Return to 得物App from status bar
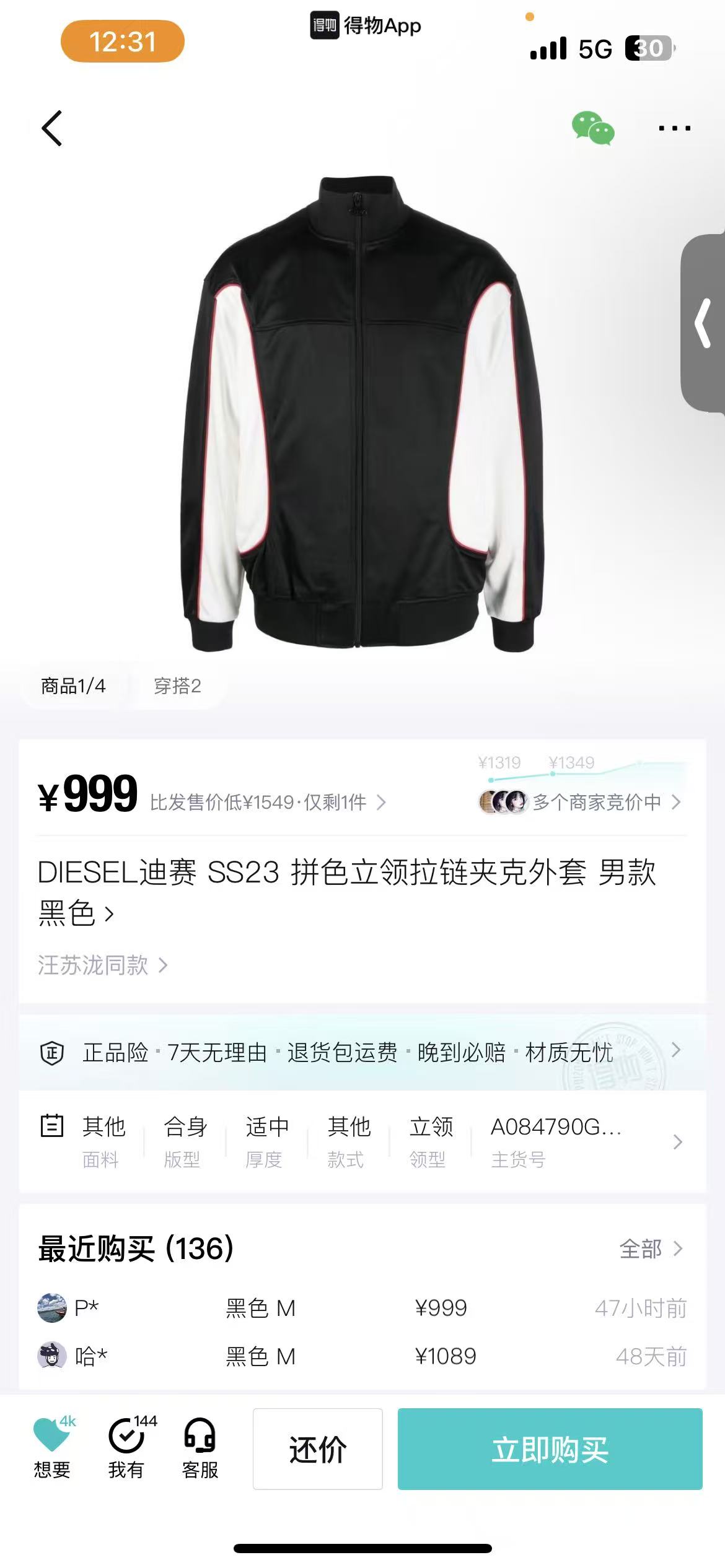The height and width of the screenshot is (1568, 725). point(366,26)
